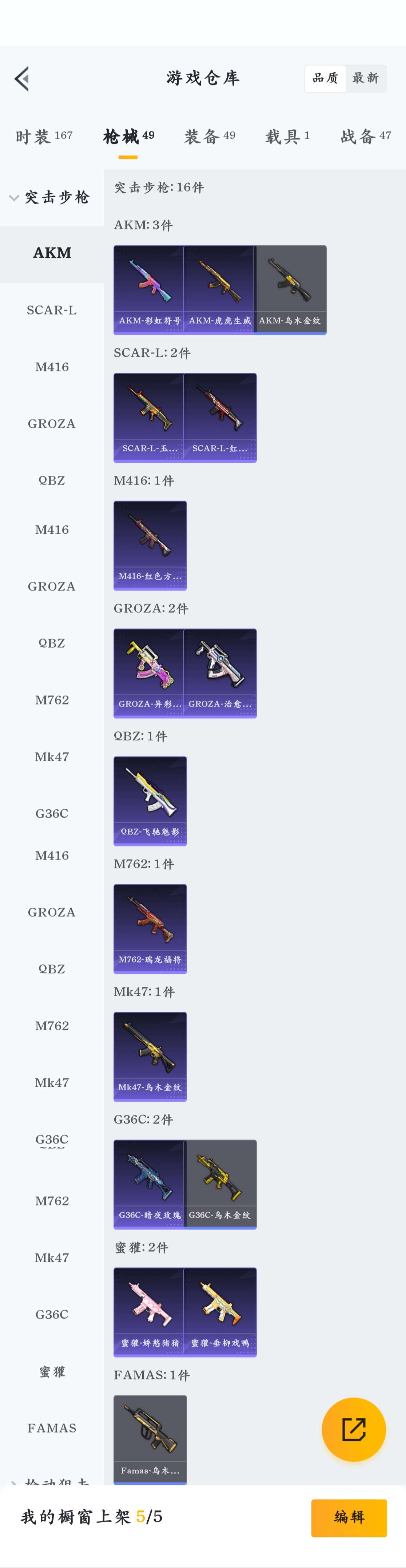Switch to the 战备 tab
Viewport: 406px width, 1568px height.
tap(365, 137)
